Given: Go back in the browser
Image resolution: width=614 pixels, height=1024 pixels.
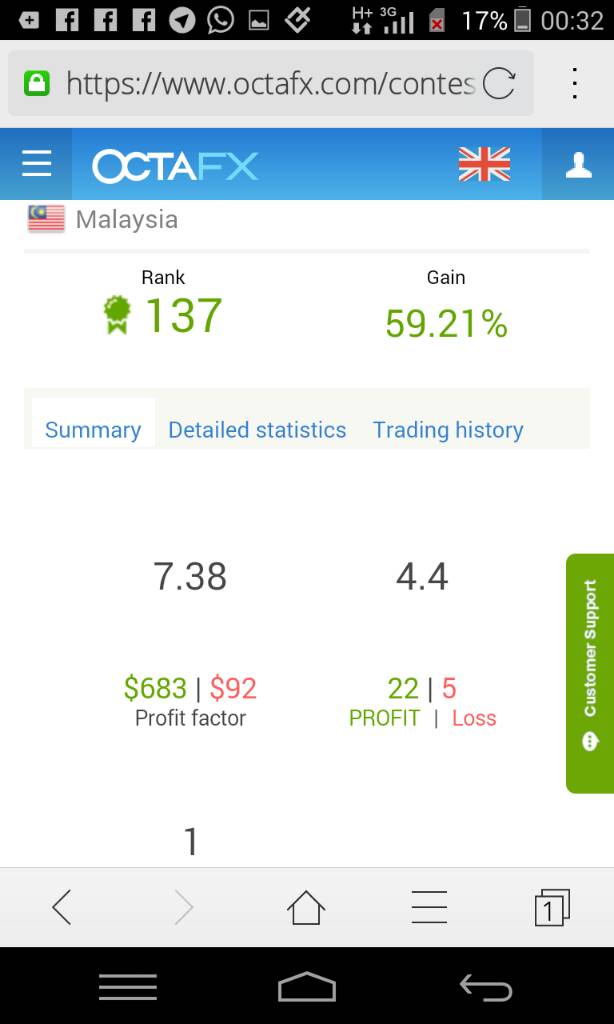Looking at the screenshot, I should 62,907.
